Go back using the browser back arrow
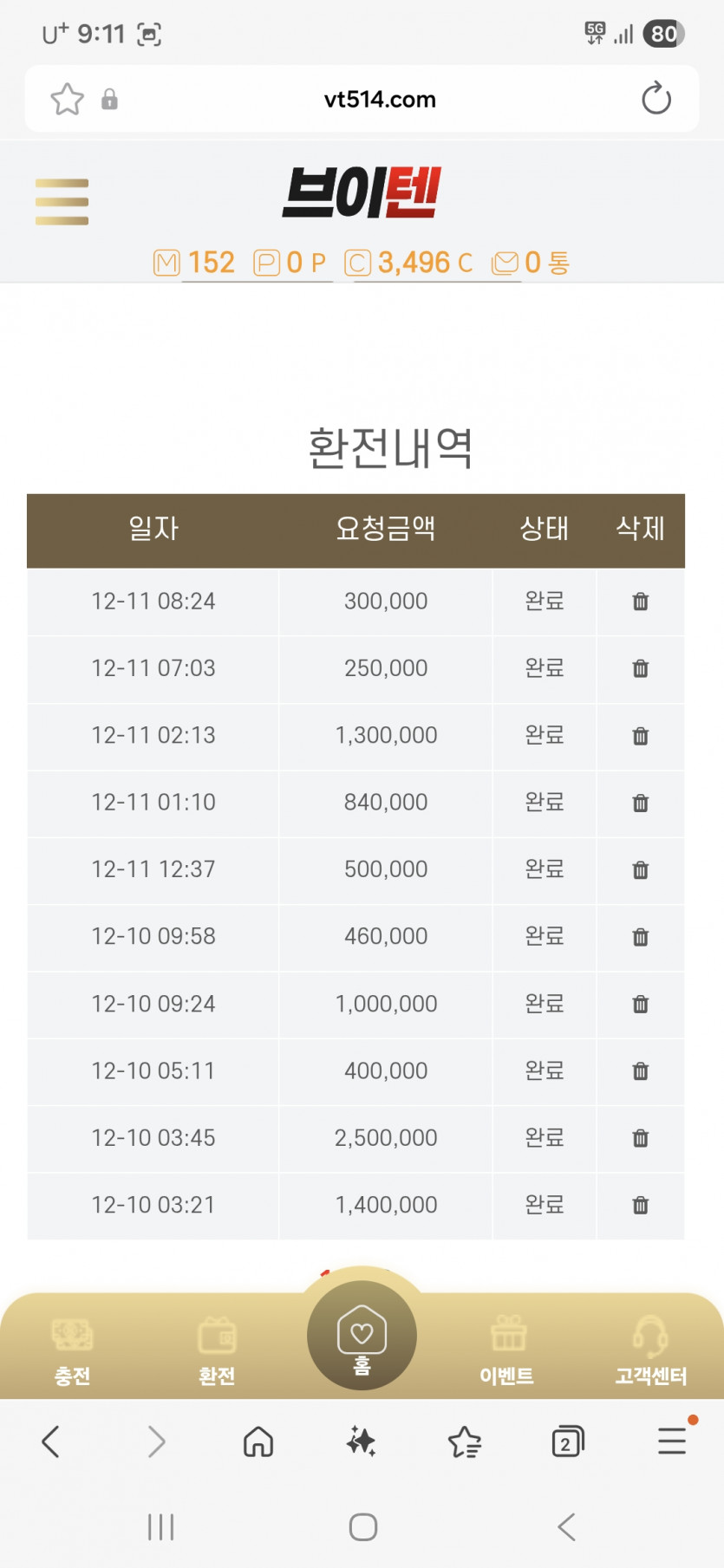The image size is (724, 1568). pyautogui.click(x=51, y=1442)
